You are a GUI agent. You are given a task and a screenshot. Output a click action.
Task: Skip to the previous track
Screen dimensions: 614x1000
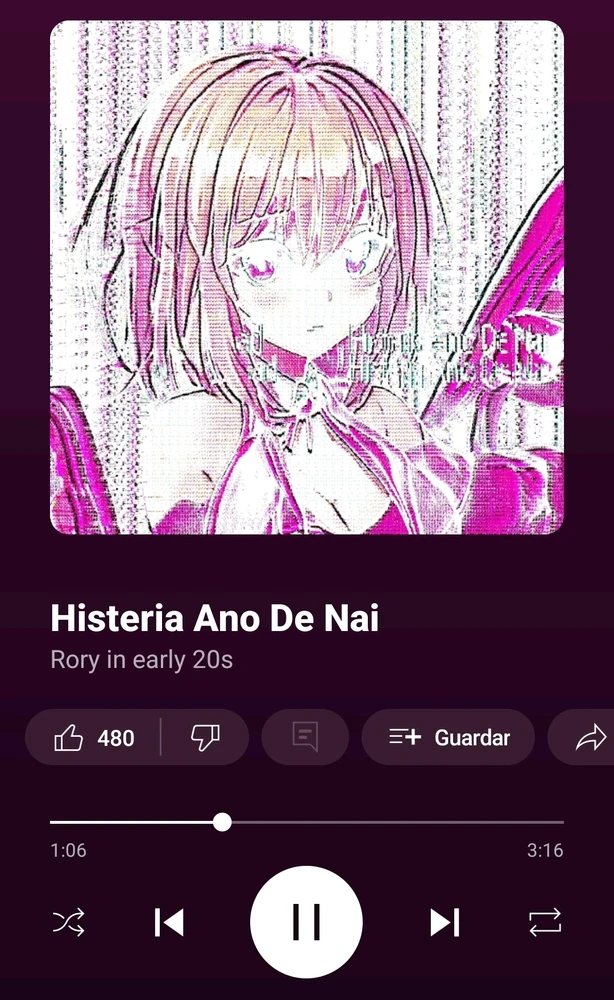(x=169, y=922)
